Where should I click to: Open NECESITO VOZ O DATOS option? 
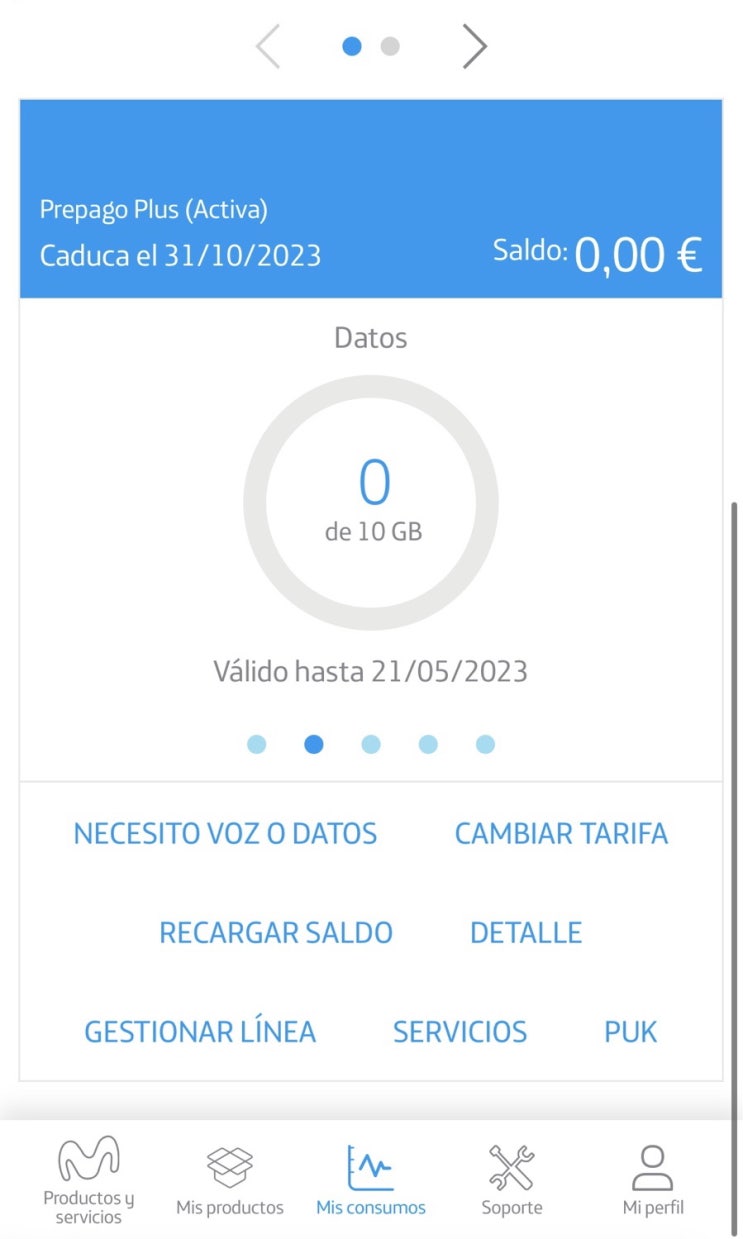coord(225,833)
